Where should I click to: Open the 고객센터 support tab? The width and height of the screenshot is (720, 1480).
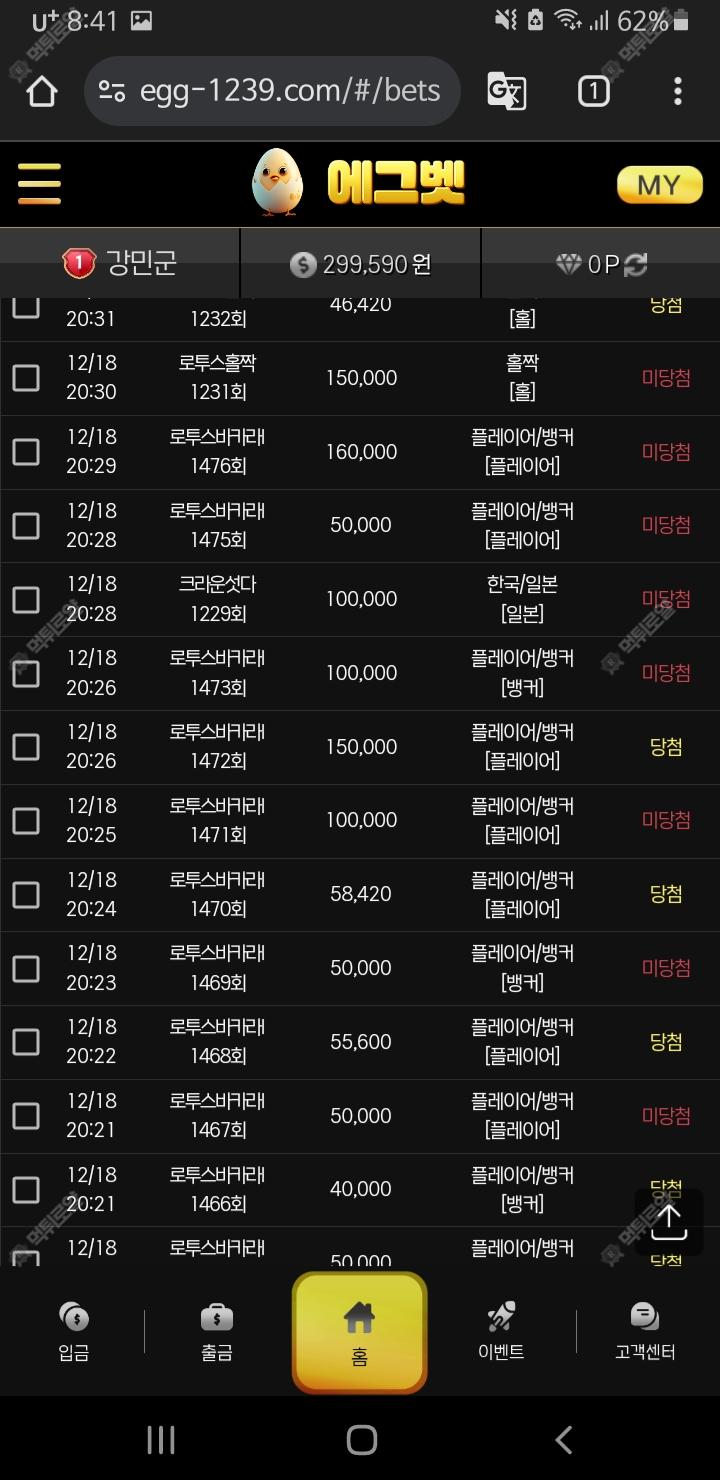(x=645, y=1332)
